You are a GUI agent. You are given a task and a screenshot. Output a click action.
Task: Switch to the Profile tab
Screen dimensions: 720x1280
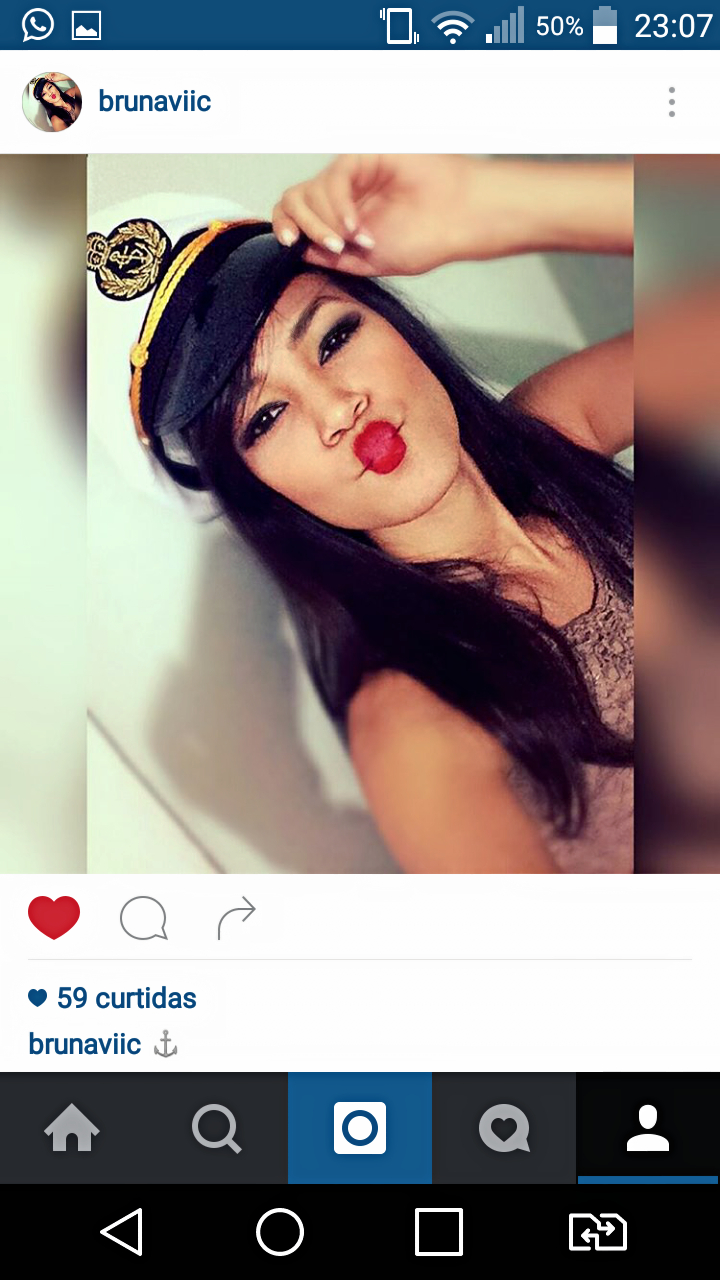[648, 1128]
